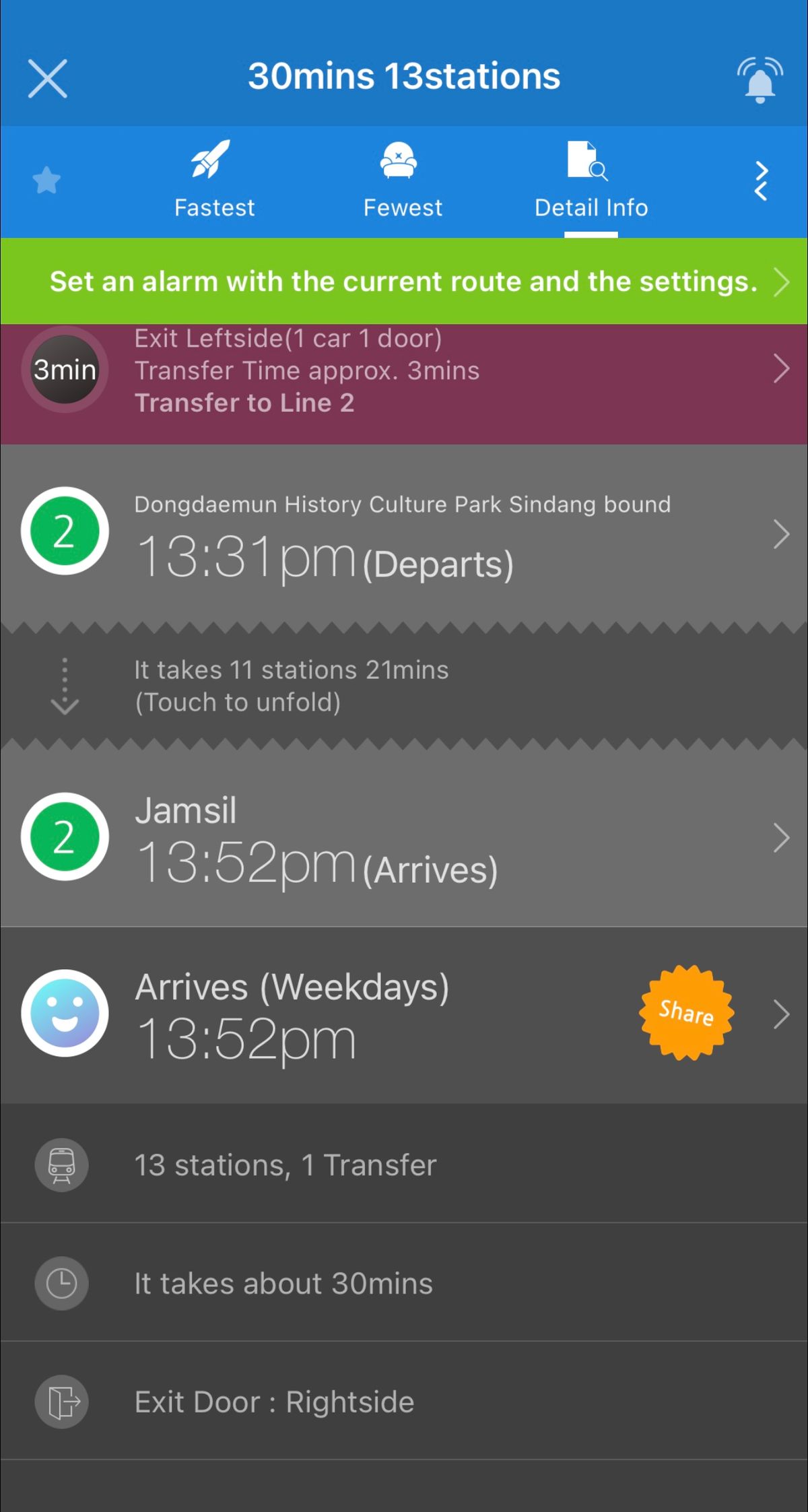
Task: Open the 13:31pm Line 2 departure row
Action: (x=404, y=535)
